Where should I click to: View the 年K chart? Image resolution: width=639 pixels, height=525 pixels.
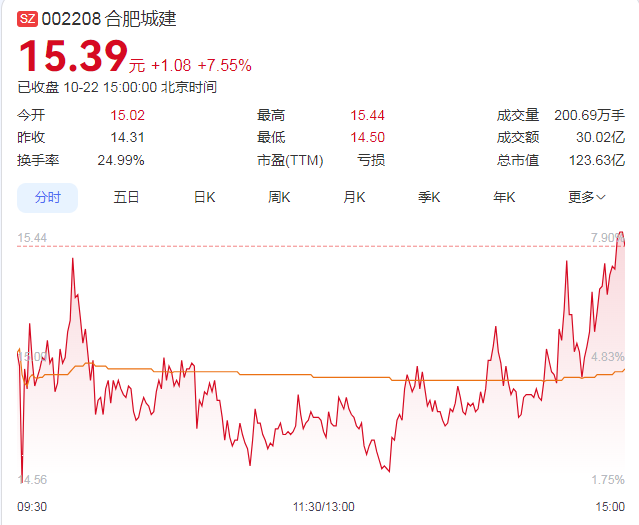(504, 197)
